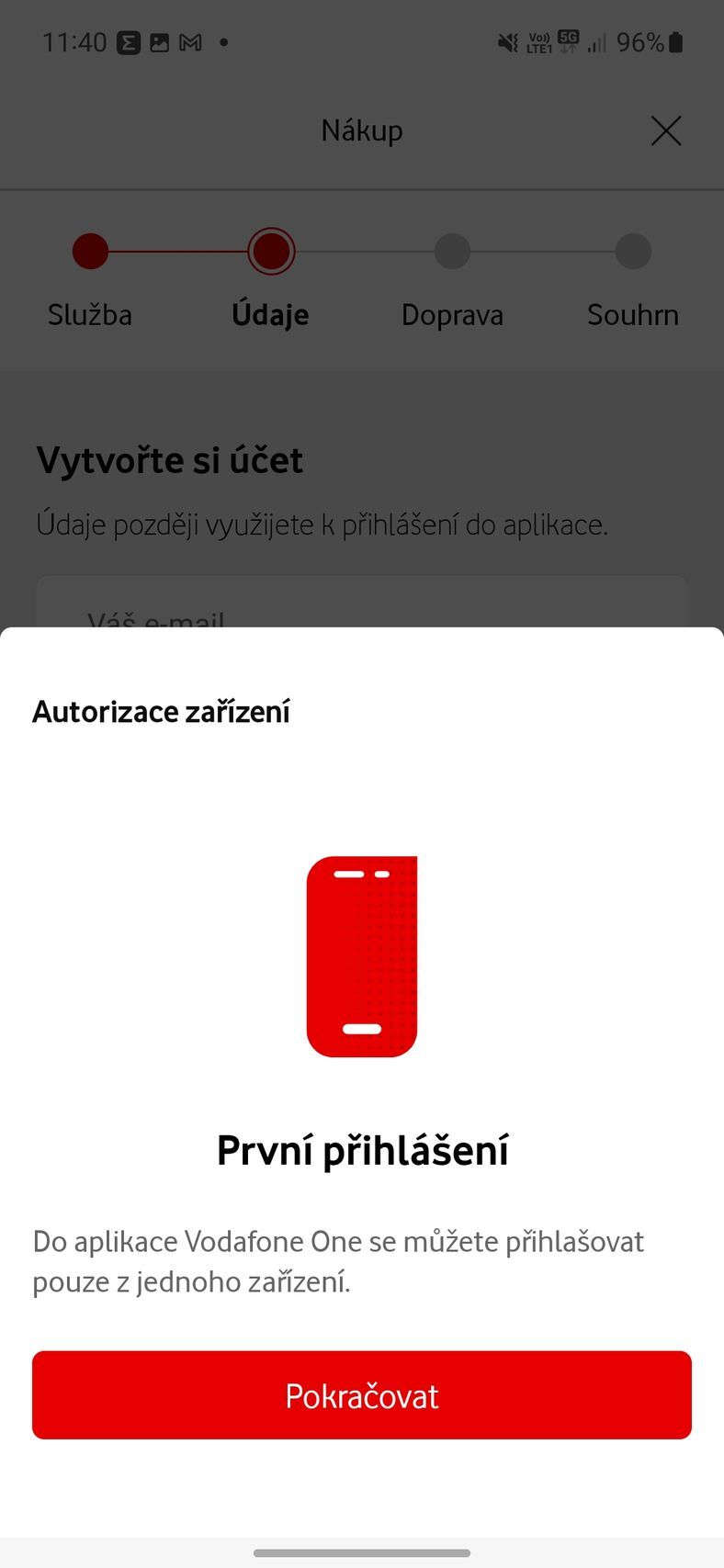Tap the 5G network indicator

[567, 37]
